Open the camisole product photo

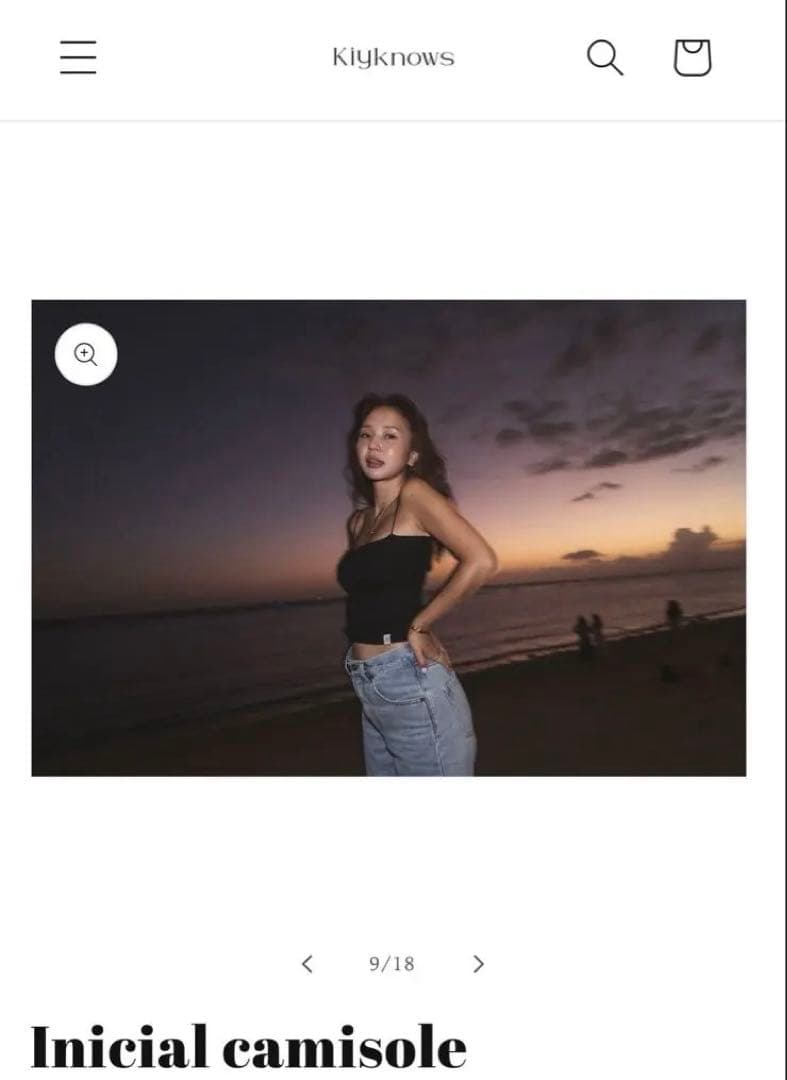[x=400, y=560]
